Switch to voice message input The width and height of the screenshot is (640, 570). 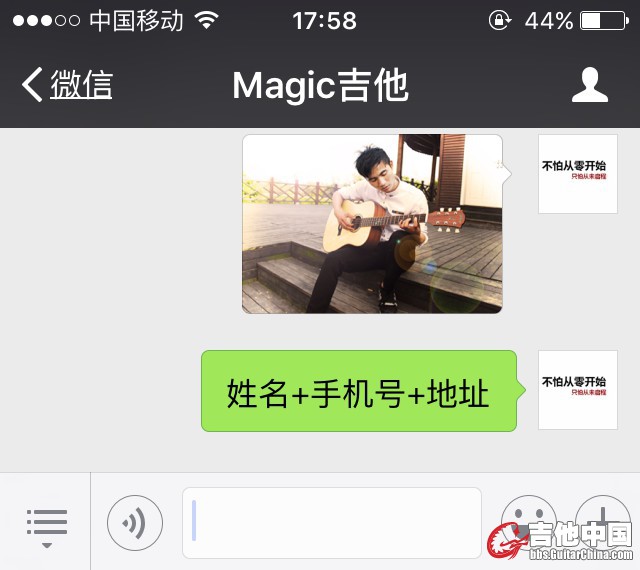135,523
